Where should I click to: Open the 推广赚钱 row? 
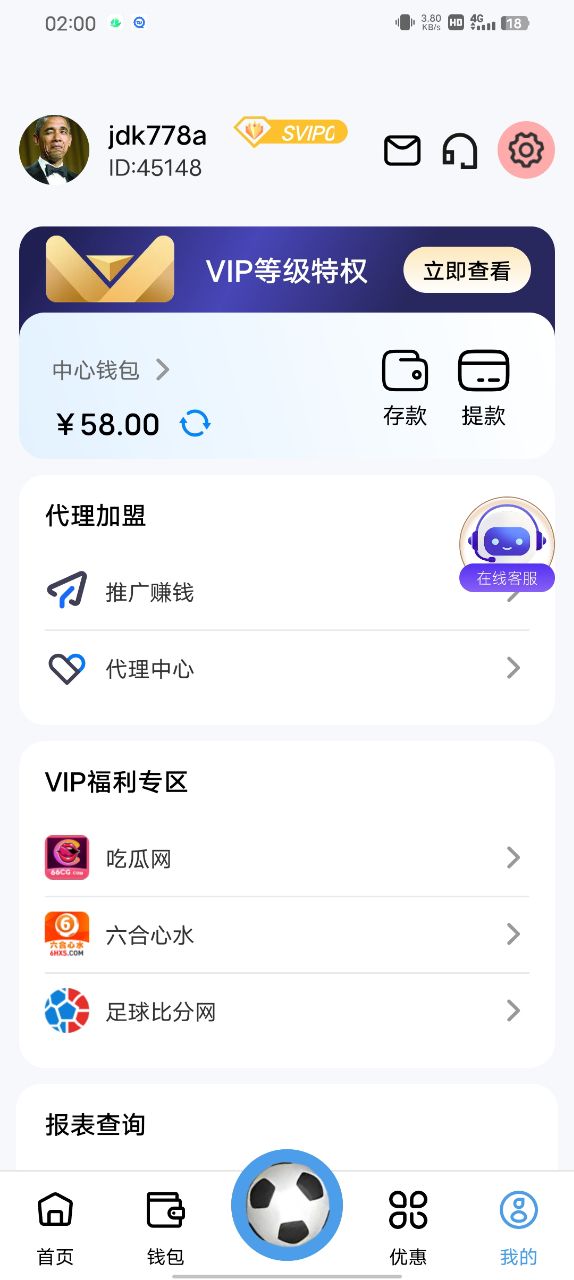point(287,592)
